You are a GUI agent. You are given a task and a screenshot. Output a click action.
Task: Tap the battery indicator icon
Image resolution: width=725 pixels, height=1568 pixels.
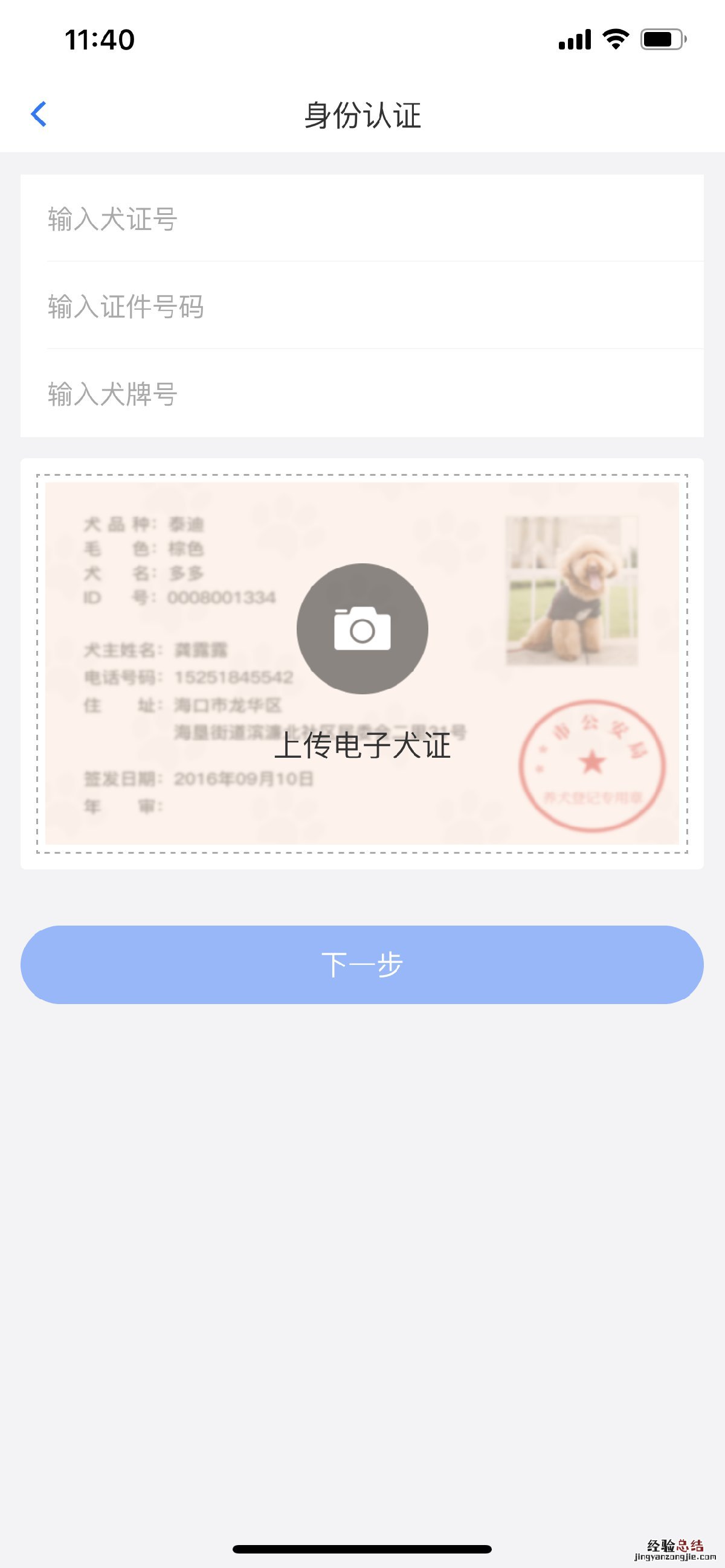click(x=664, y=39)
